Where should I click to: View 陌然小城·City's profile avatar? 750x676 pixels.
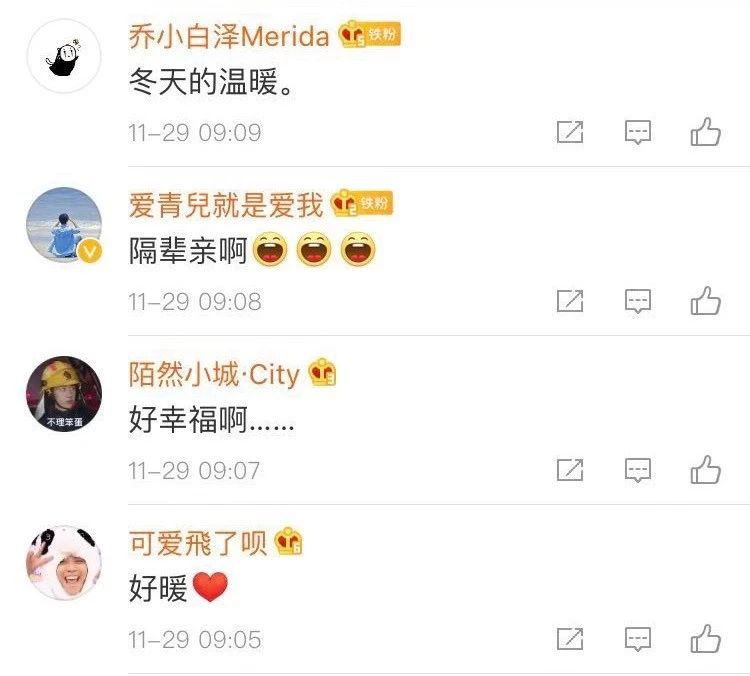64,394
